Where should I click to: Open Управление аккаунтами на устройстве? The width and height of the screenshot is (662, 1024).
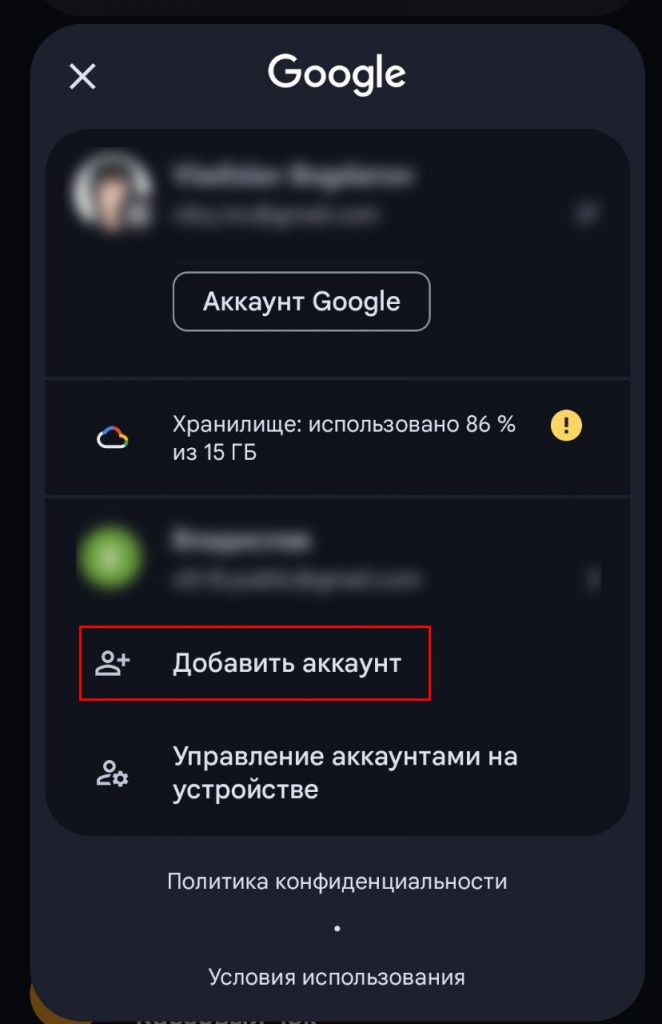tap(344, 772)
